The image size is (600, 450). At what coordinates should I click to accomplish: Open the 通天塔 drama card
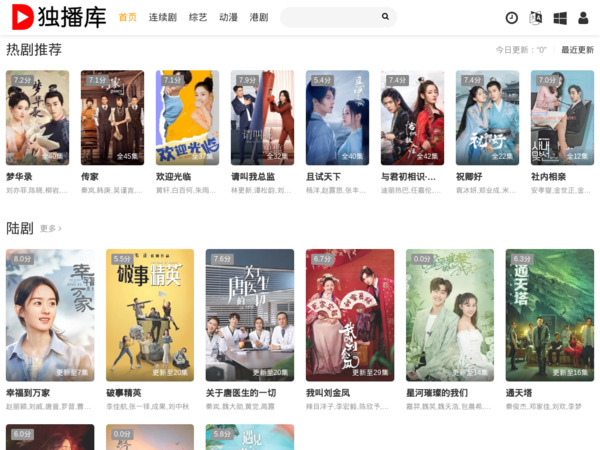click(x=549, y=314)
